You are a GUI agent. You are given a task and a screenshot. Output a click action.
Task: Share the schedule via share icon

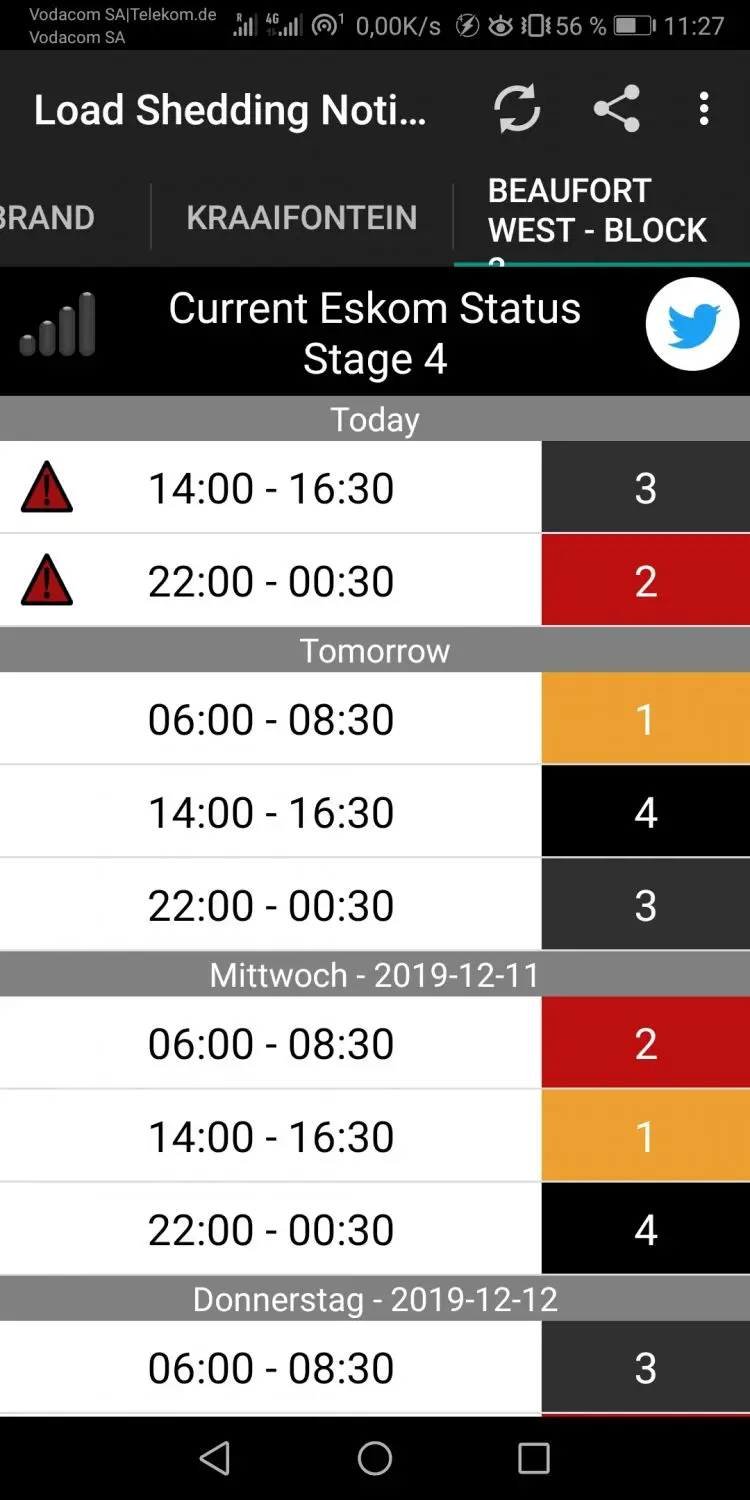click(616, 108)
